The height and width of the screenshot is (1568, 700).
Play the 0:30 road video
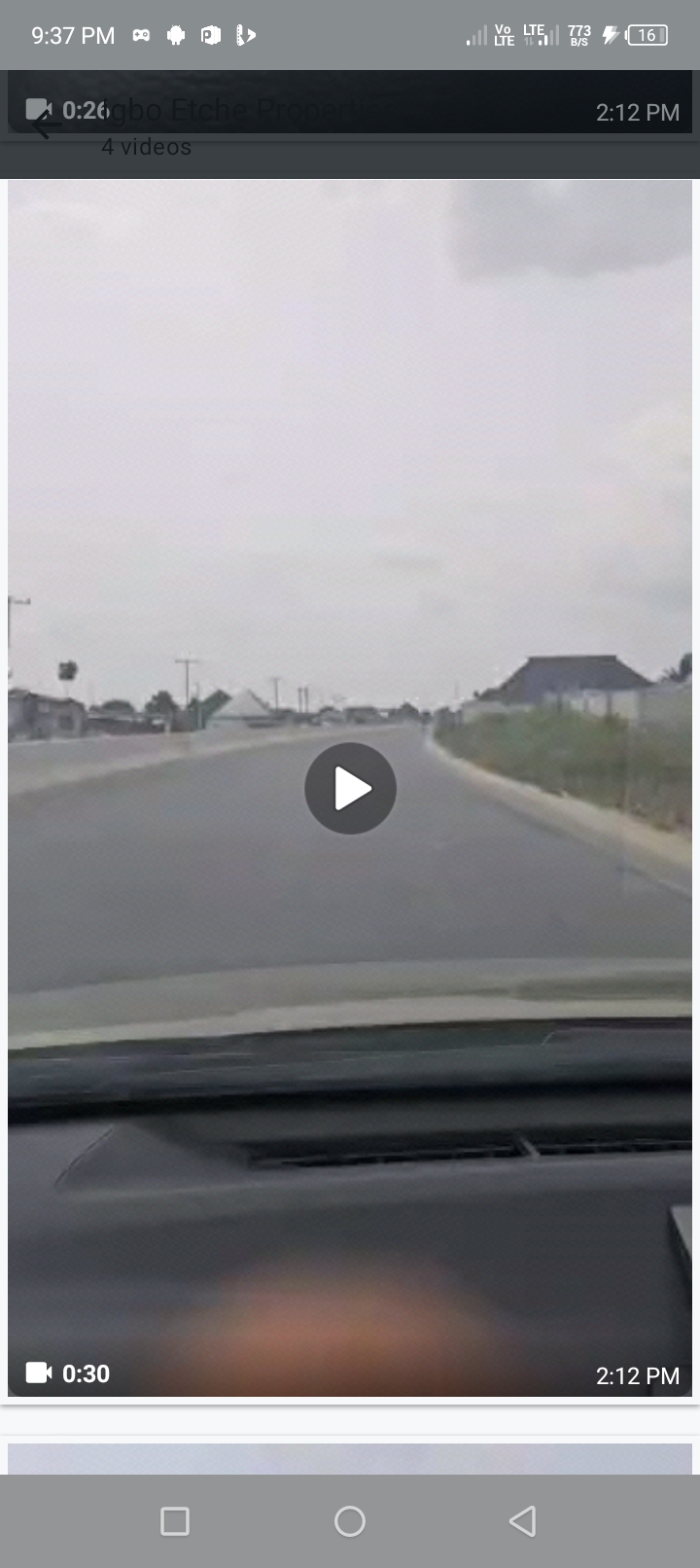click(x=350, y=788)
